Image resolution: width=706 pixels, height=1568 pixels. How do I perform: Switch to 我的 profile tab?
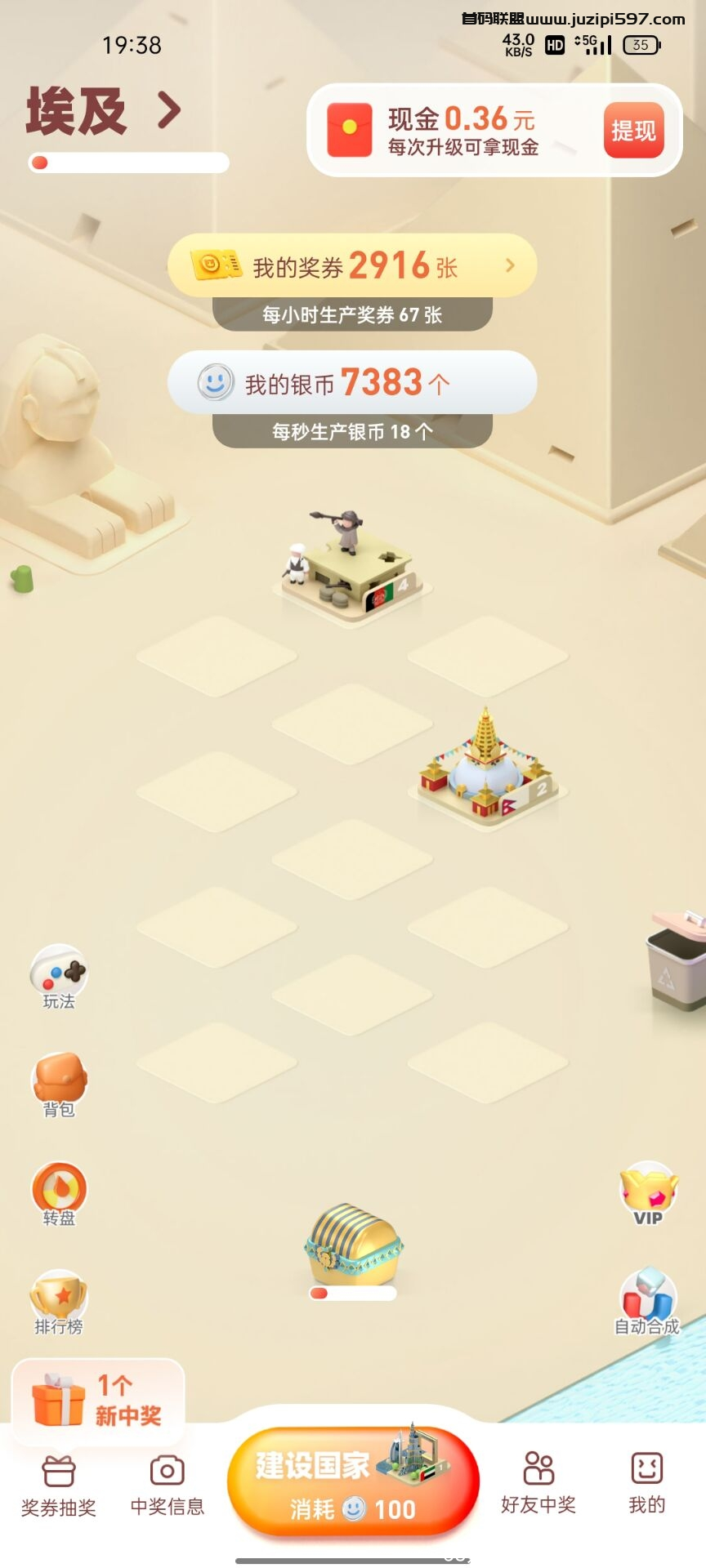pos(647,1484)
